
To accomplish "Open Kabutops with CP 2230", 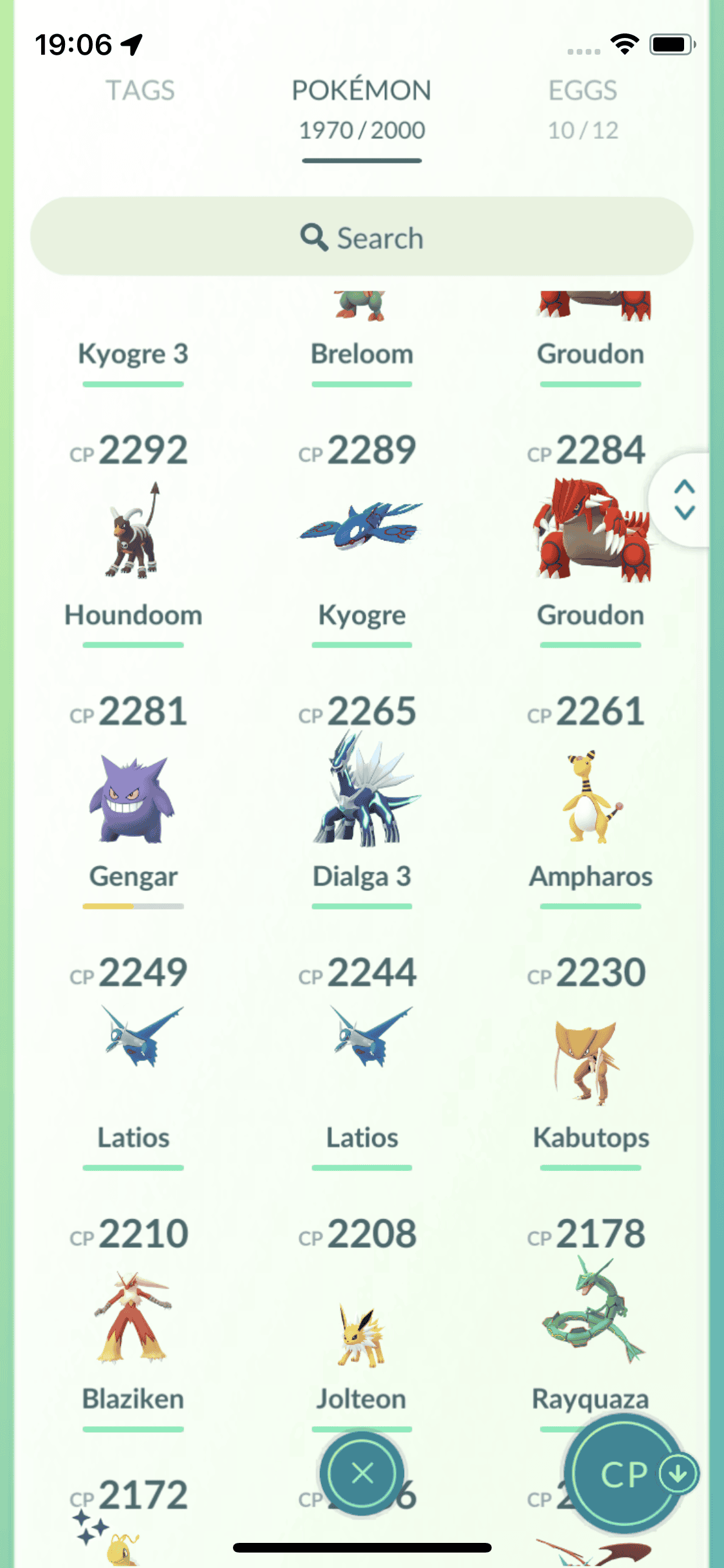I will (590, 1062).
